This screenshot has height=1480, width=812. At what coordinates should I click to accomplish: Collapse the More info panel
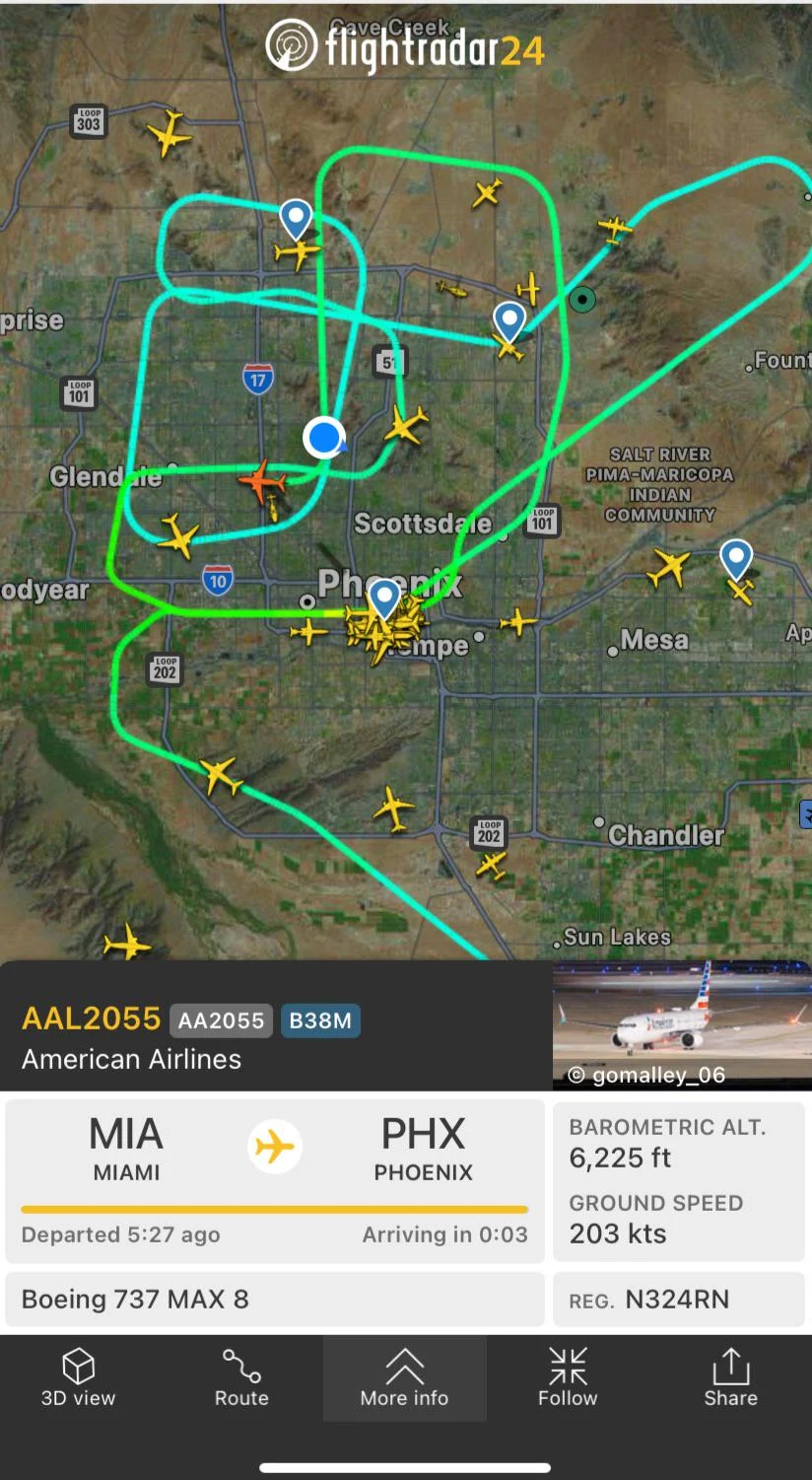point(404,1377)
